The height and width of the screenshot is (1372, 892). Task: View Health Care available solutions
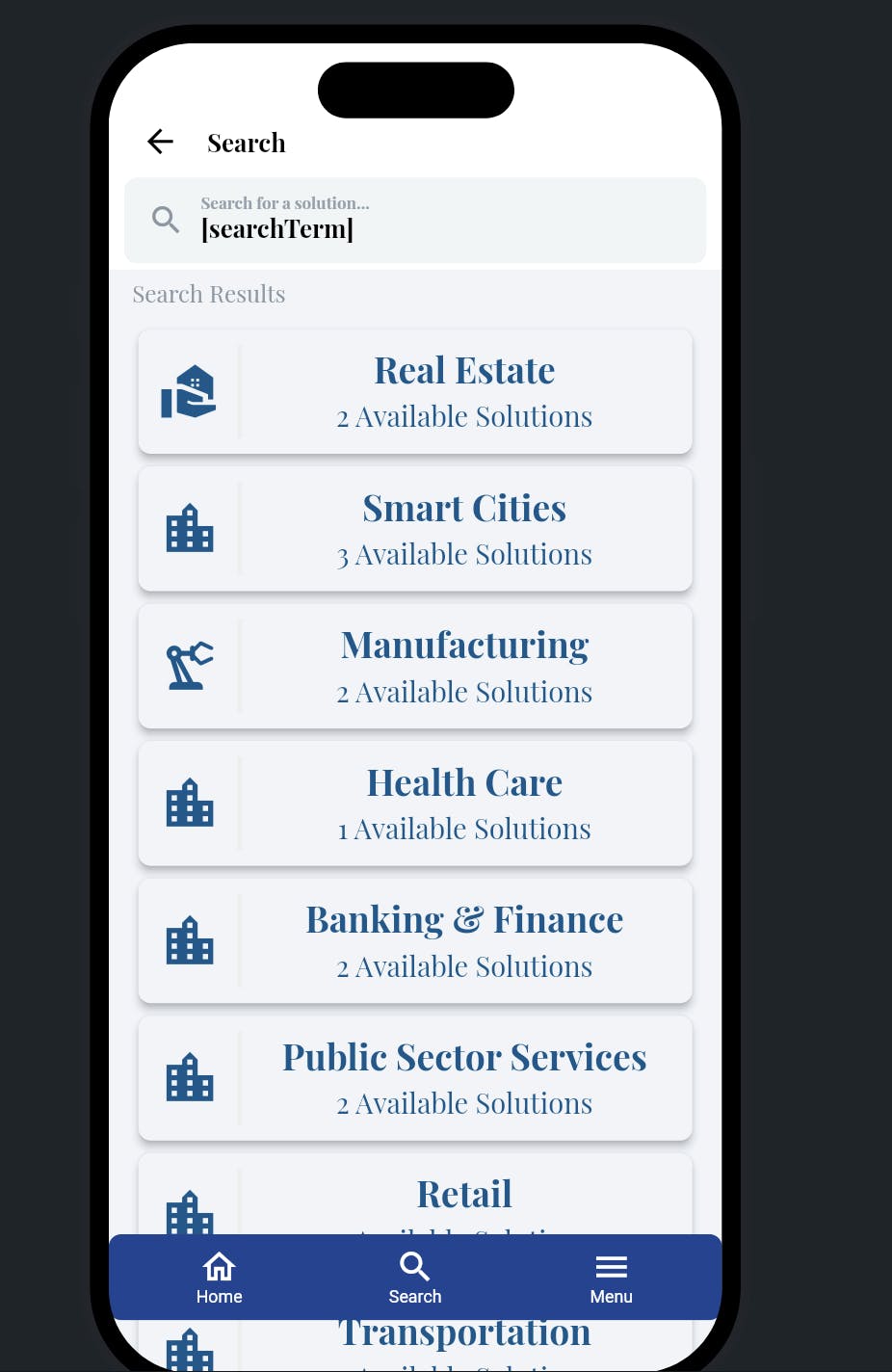(415, 804)
